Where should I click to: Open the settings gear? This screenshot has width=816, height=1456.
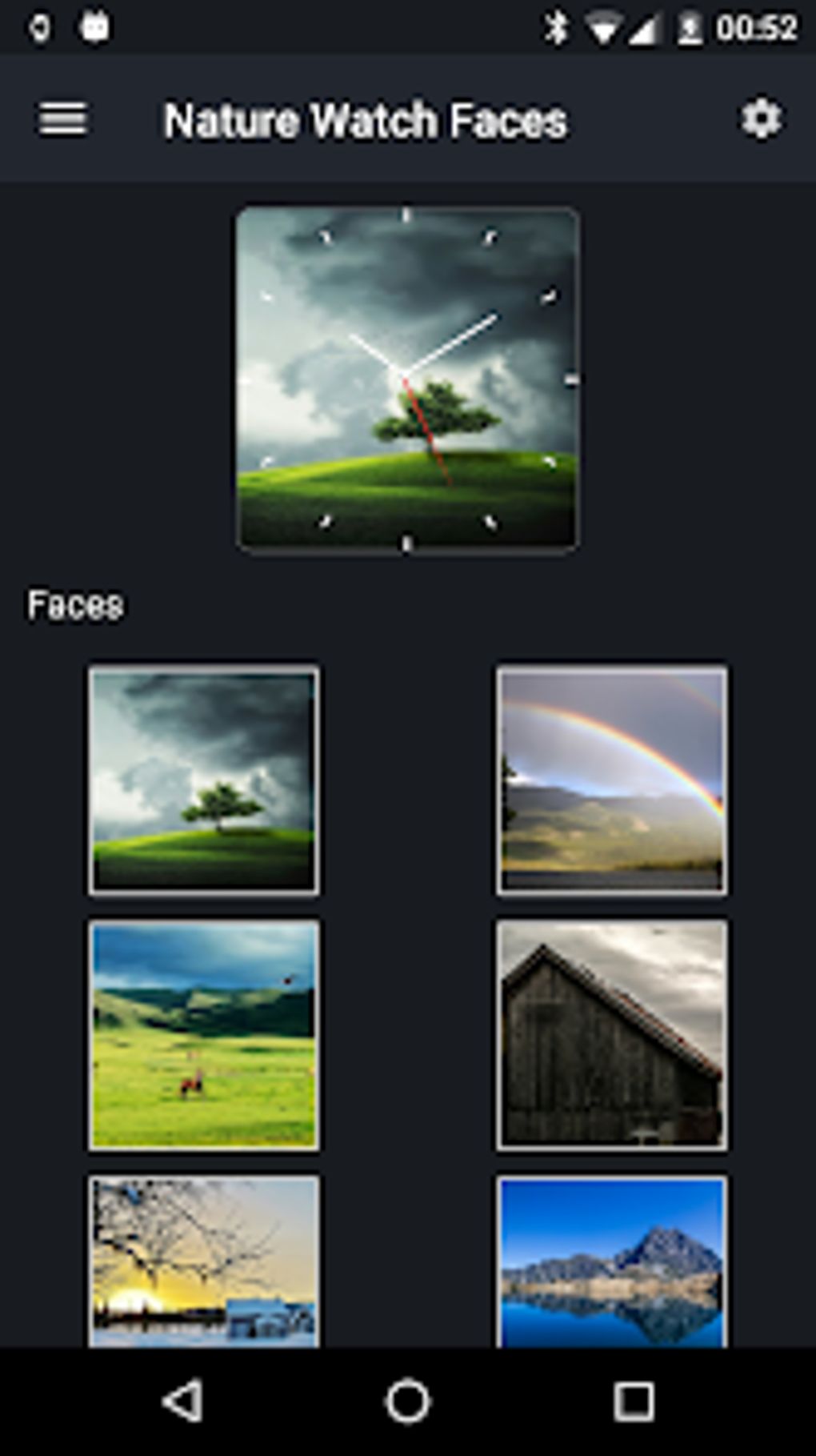tap(760, 119)
